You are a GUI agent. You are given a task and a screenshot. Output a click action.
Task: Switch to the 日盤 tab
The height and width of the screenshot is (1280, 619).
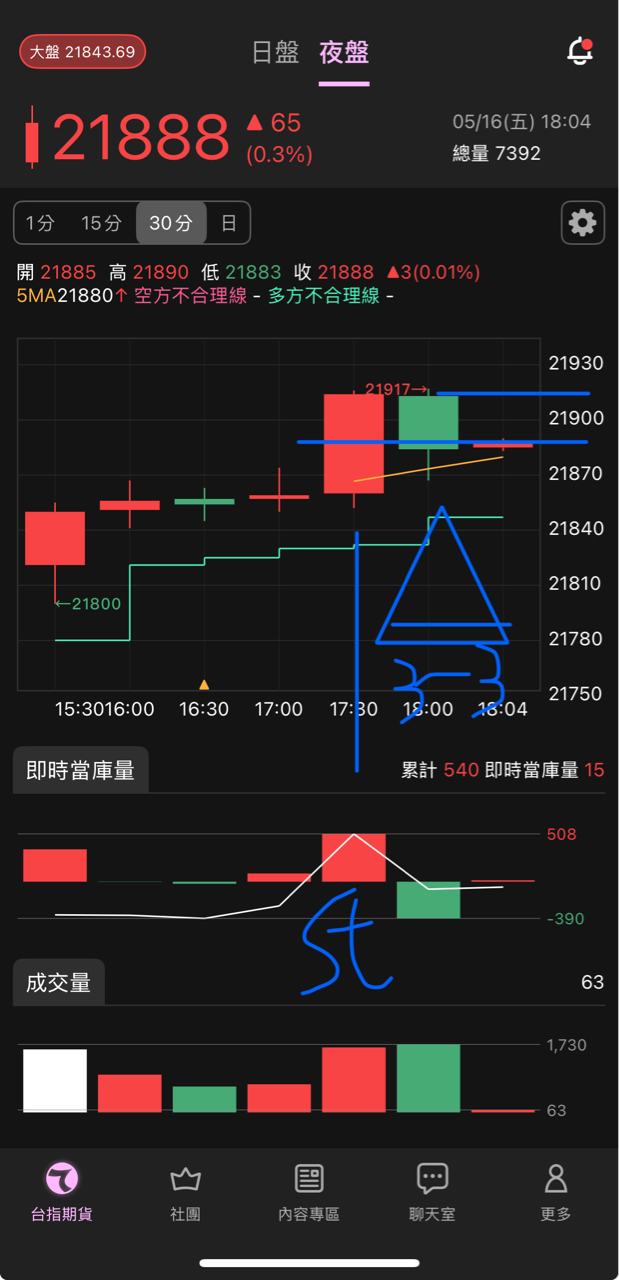click(275, 52)
